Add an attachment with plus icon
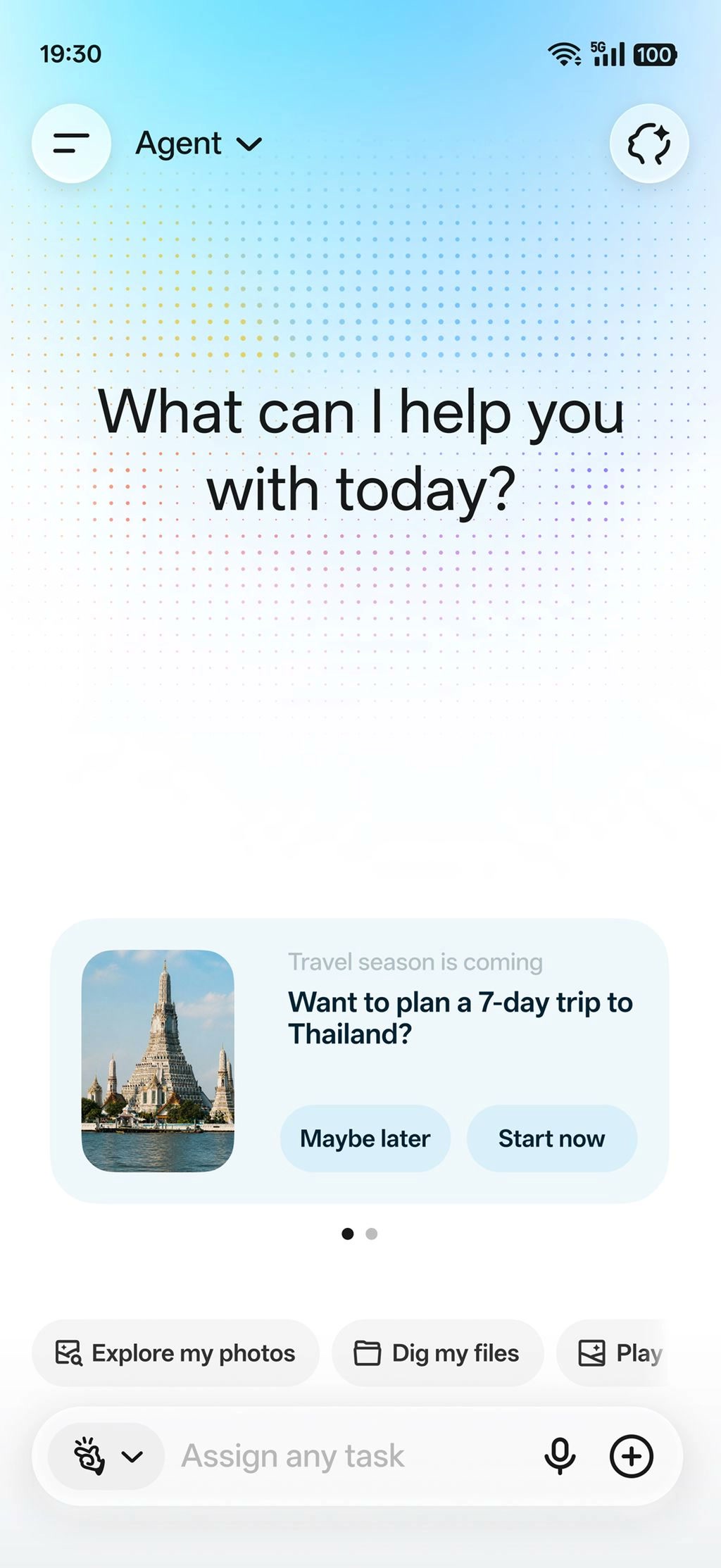 pos(632,1456)
